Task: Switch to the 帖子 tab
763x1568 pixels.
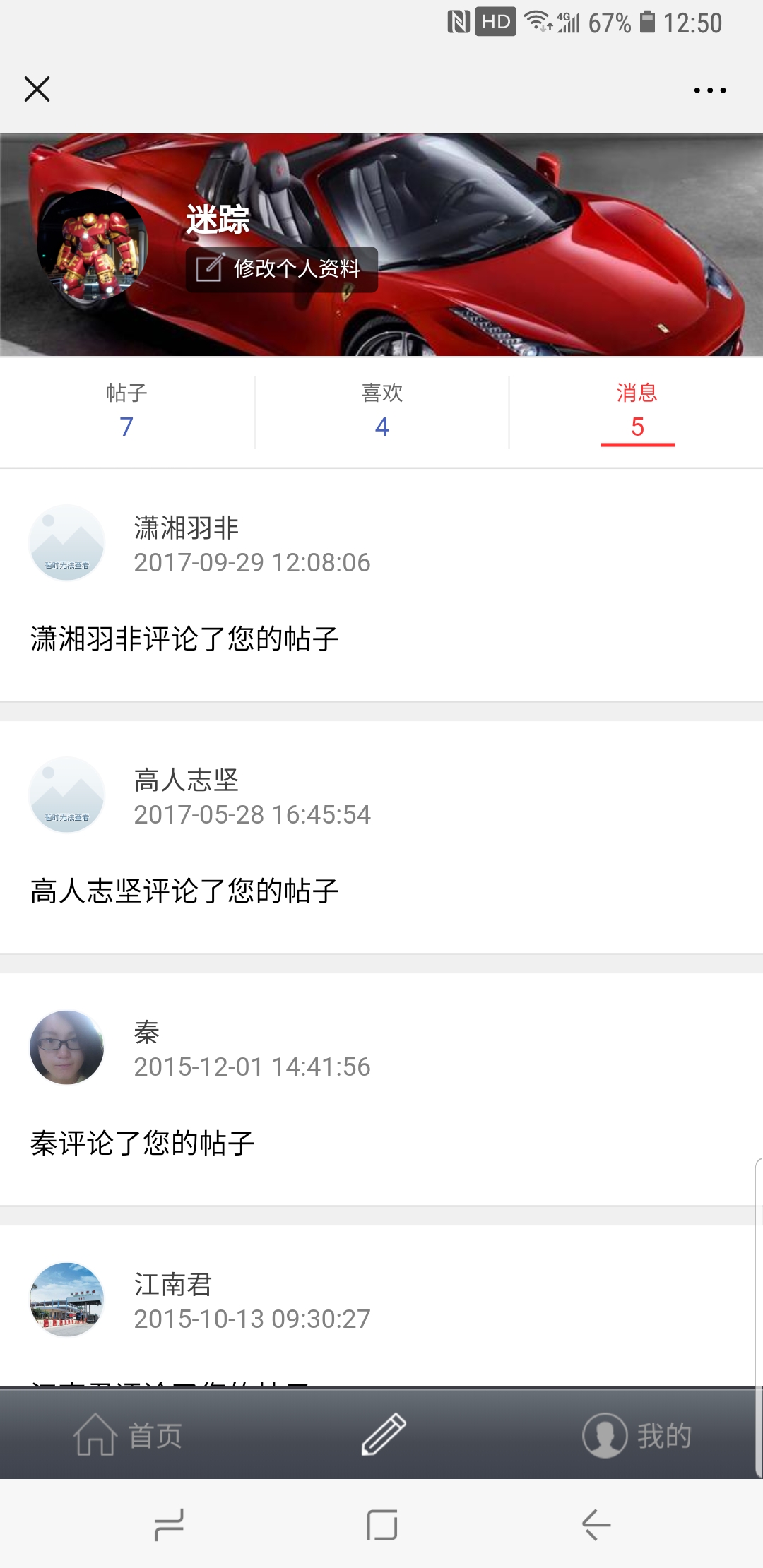Action: [x=127, y=411]
